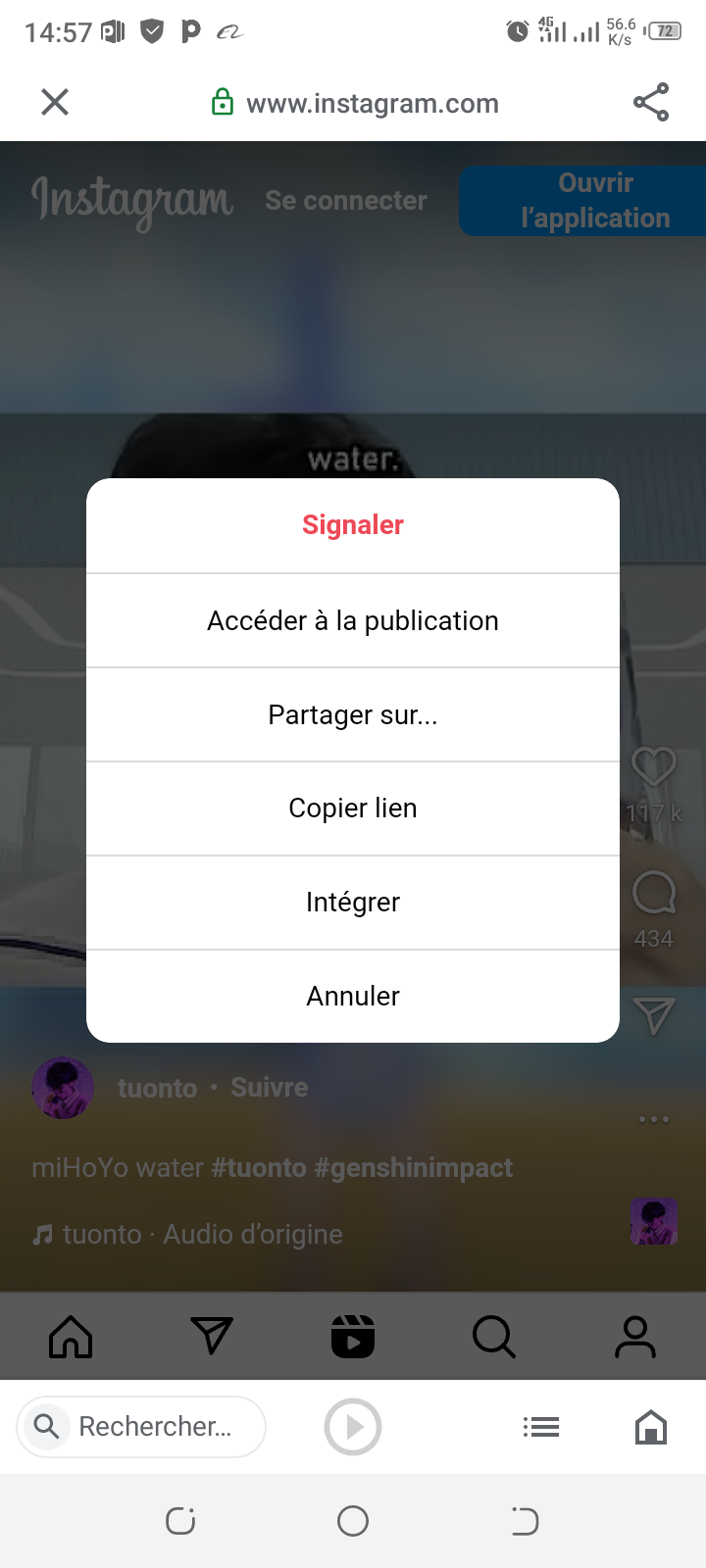Select Signaler to report the post

coord(353,525)
